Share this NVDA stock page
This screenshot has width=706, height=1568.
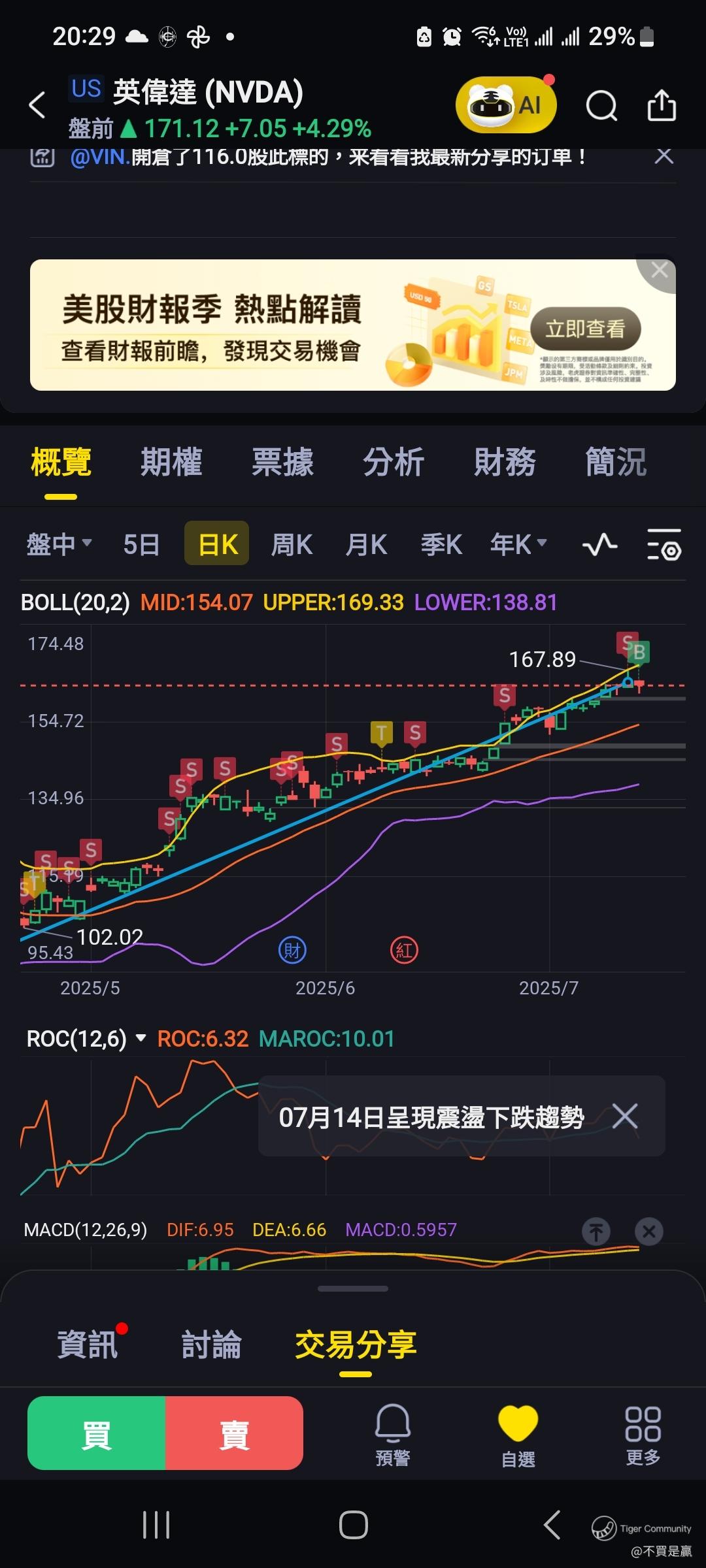[661, 105]
